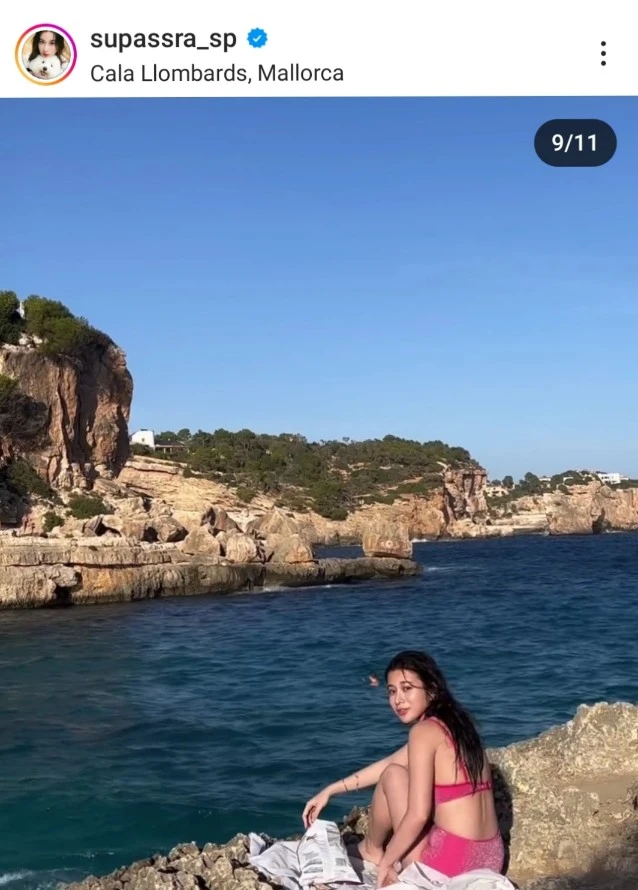This screenshot has height=890, width=638.
Task: Tap the post photo
Action: point(319,492)
